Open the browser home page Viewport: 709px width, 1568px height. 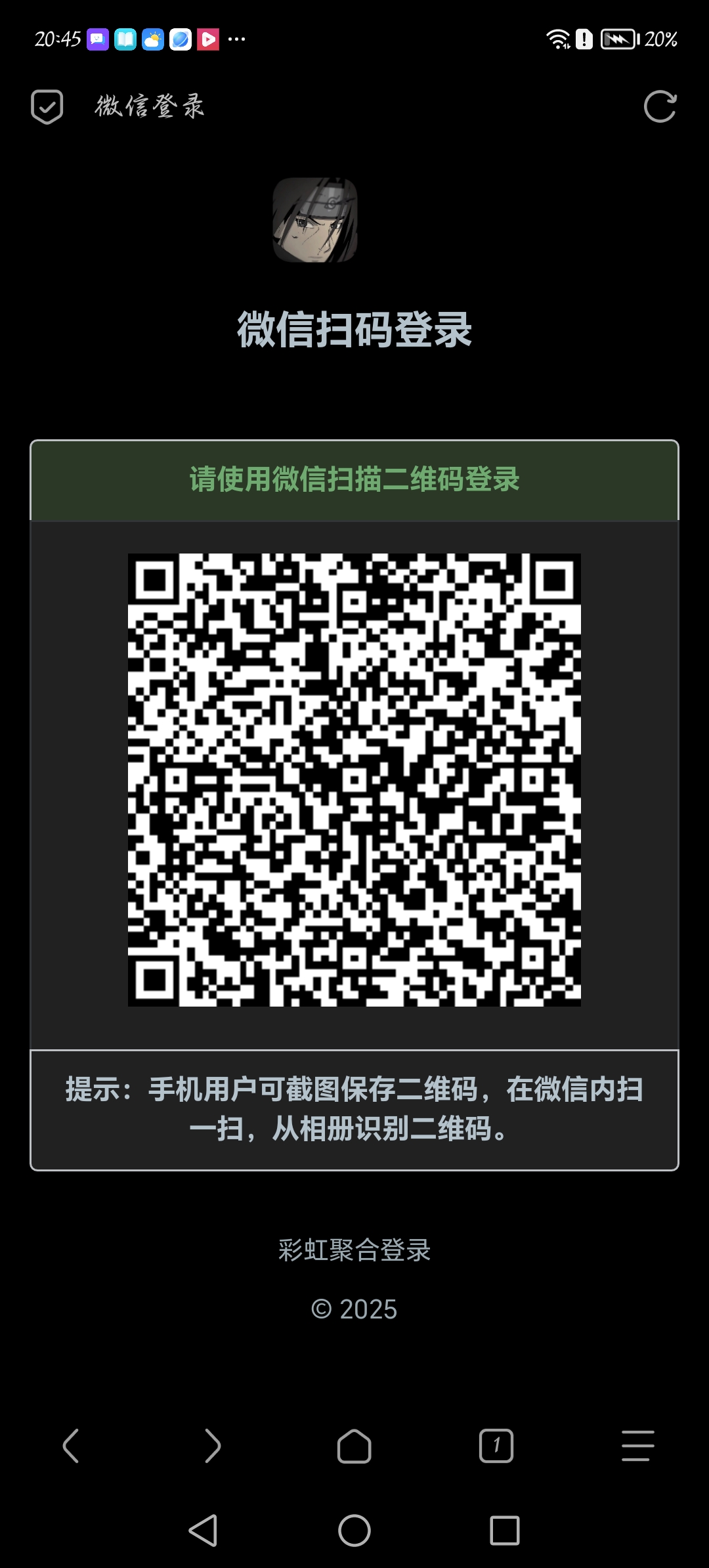coord(354,1446)
